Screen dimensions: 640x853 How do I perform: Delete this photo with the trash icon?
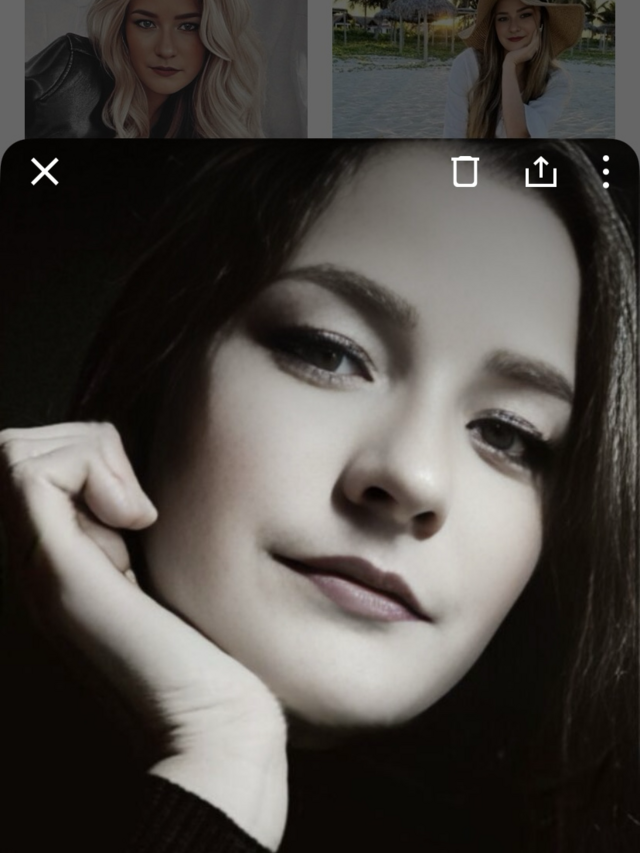click(465, 172)
